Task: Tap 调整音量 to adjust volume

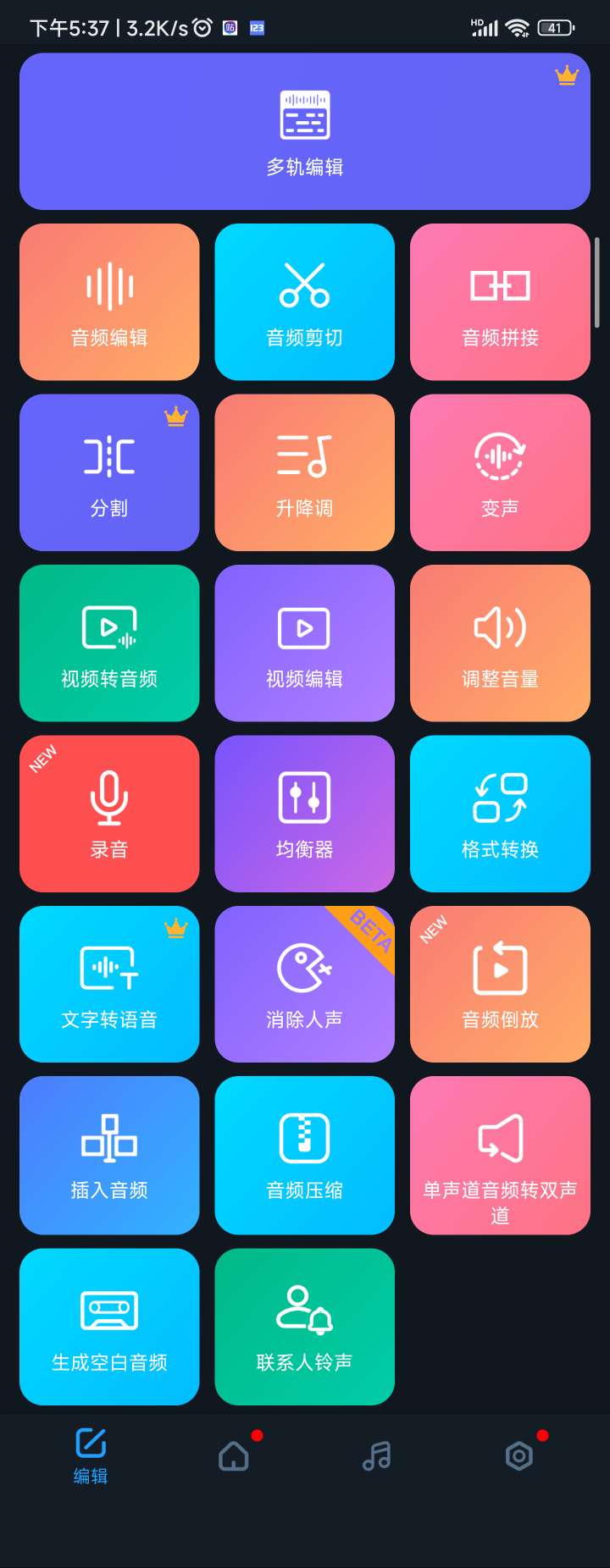Action: pyautogui.click(x=500, y=643)
